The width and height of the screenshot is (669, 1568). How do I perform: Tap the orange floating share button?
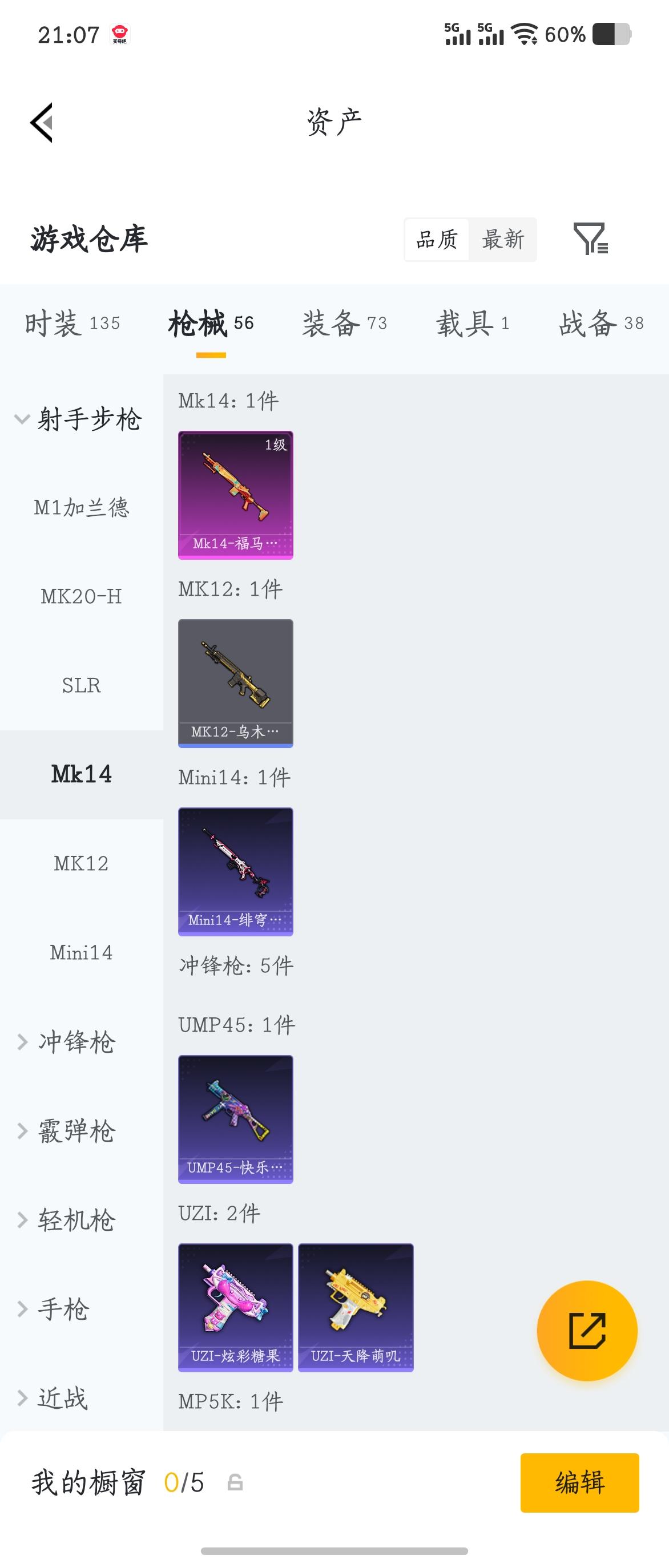(587, 1331)
